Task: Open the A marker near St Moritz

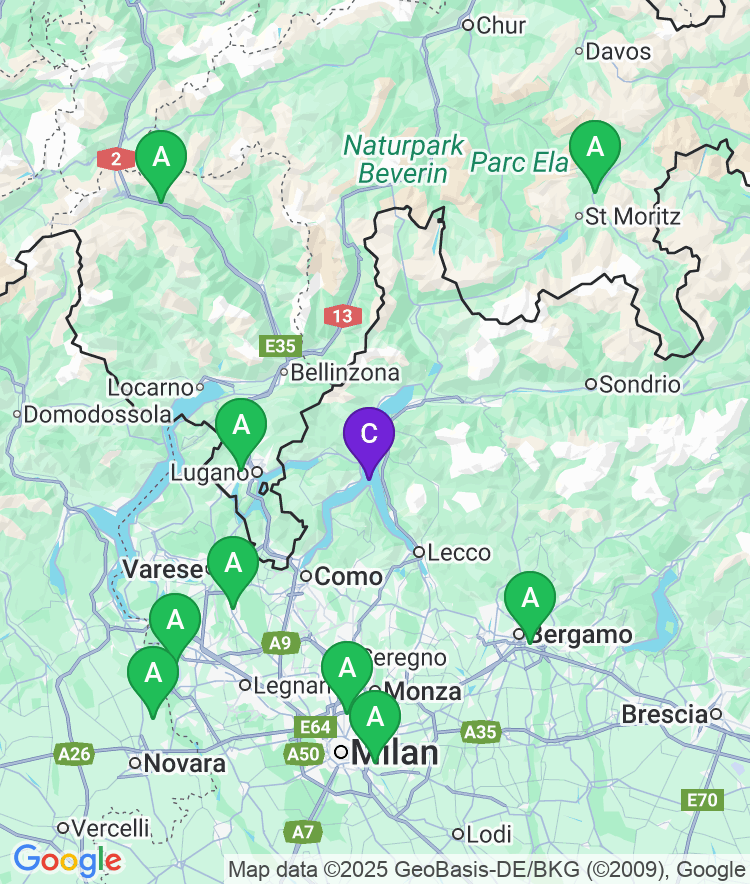Action: 595,148
